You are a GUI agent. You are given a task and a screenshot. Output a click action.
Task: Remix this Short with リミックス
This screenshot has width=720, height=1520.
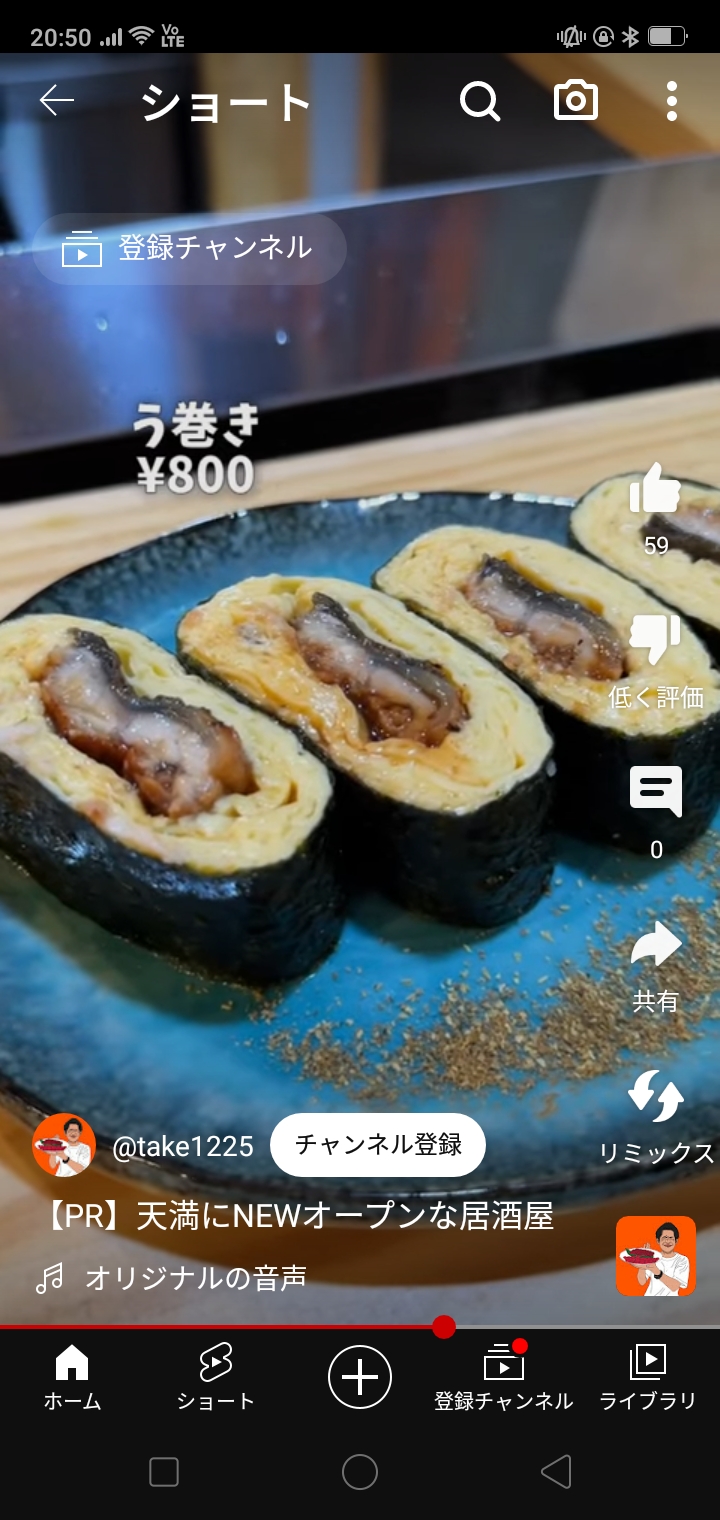coord(656,1097)
